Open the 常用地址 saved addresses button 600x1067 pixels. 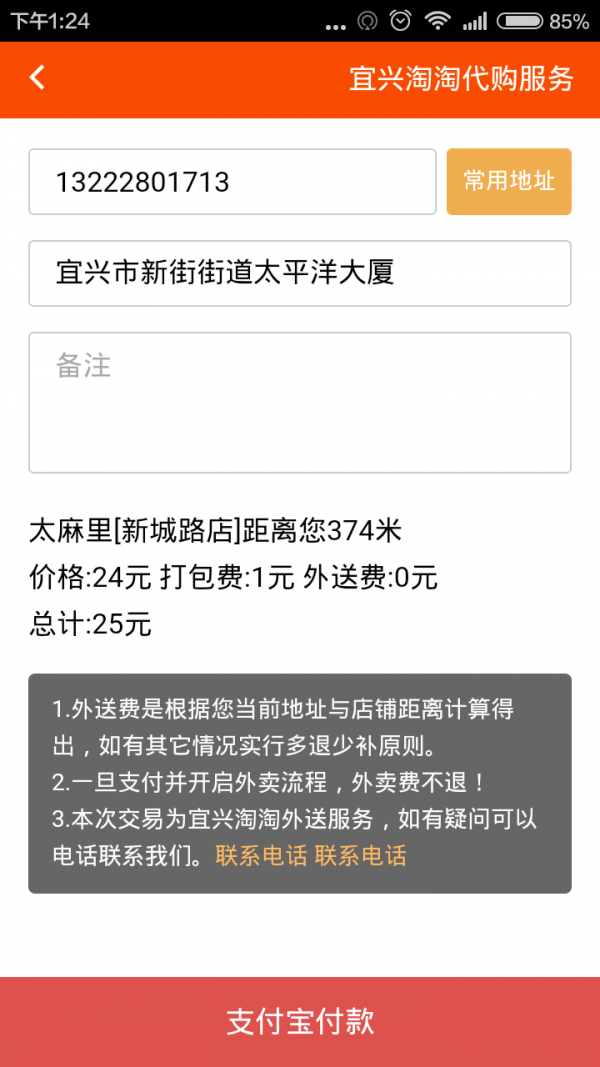(x=509, y=182)
